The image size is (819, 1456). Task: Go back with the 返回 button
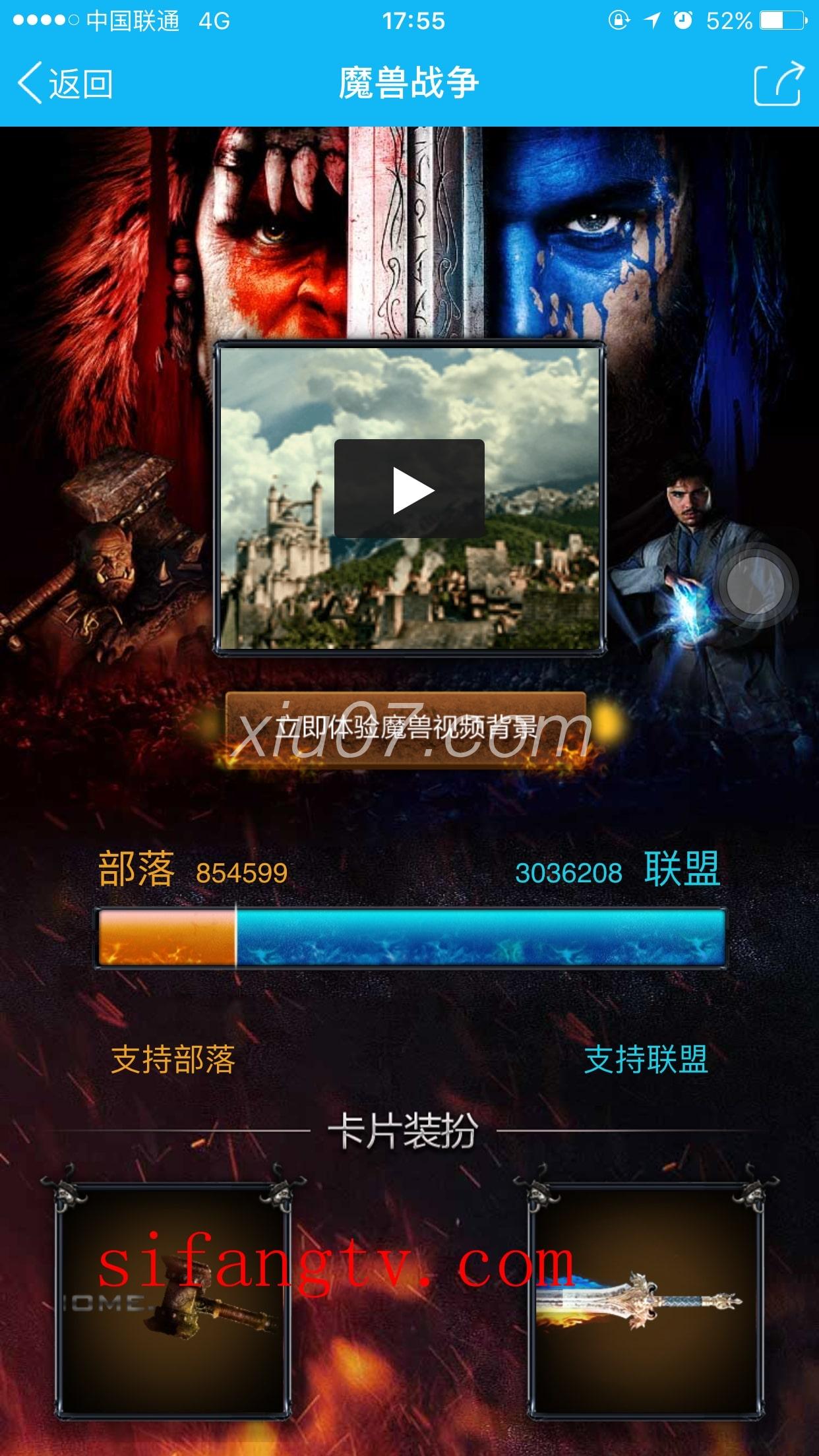(65, 84)
